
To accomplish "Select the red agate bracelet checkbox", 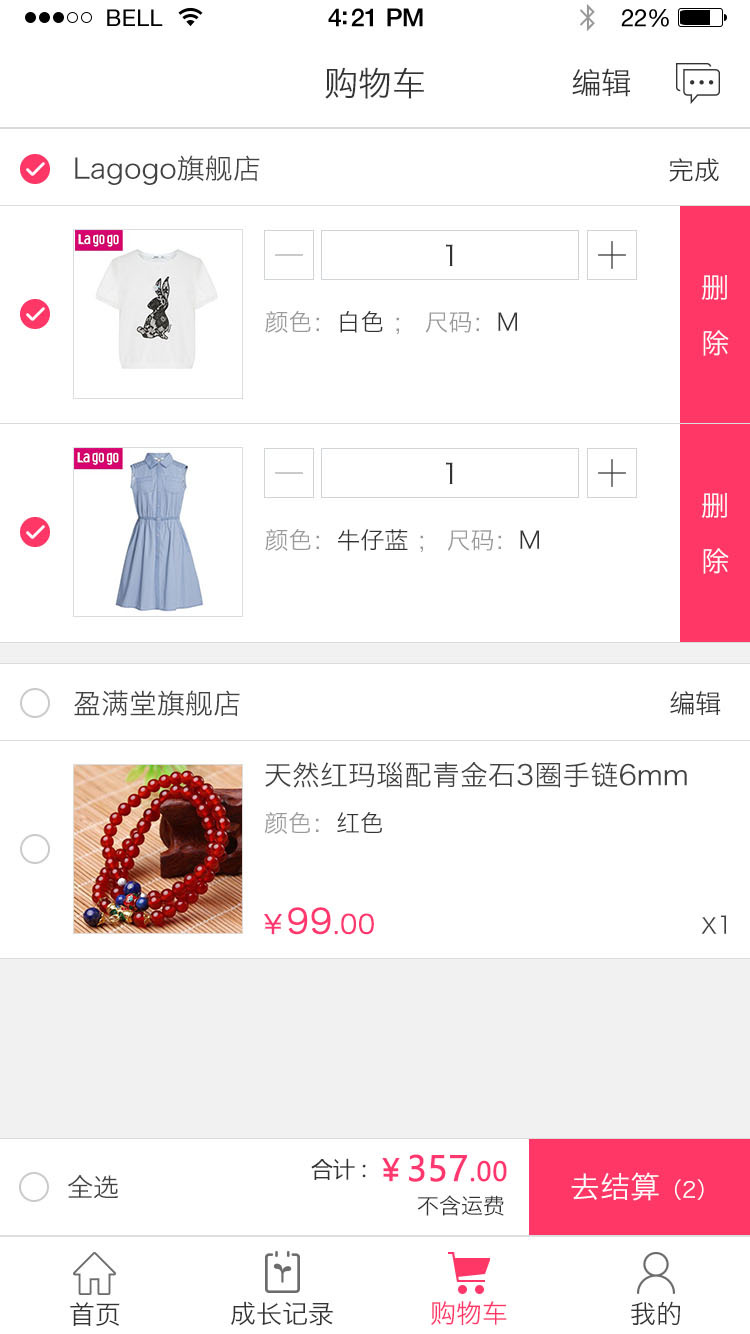I will [35, 849].
